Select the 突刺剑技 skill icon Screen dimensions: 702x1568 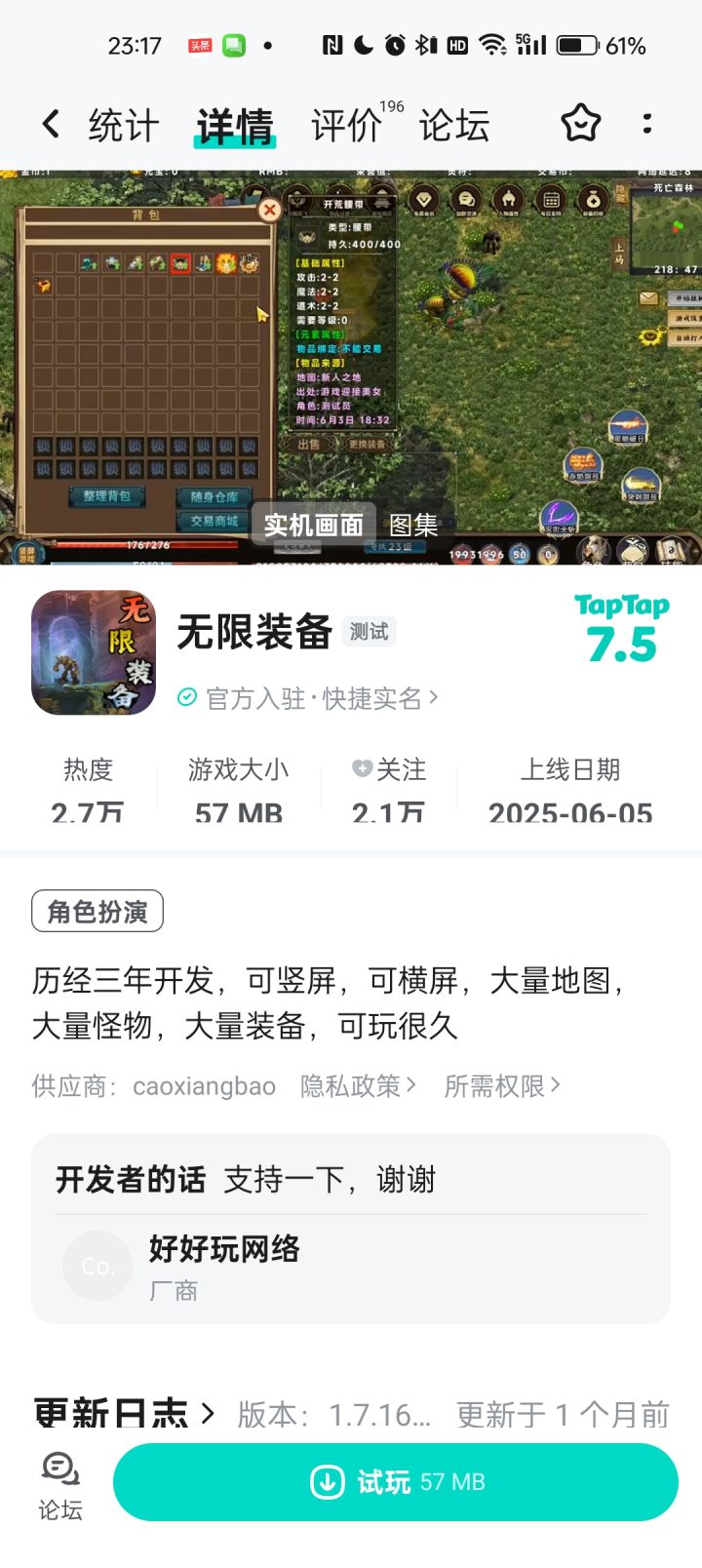641,485
